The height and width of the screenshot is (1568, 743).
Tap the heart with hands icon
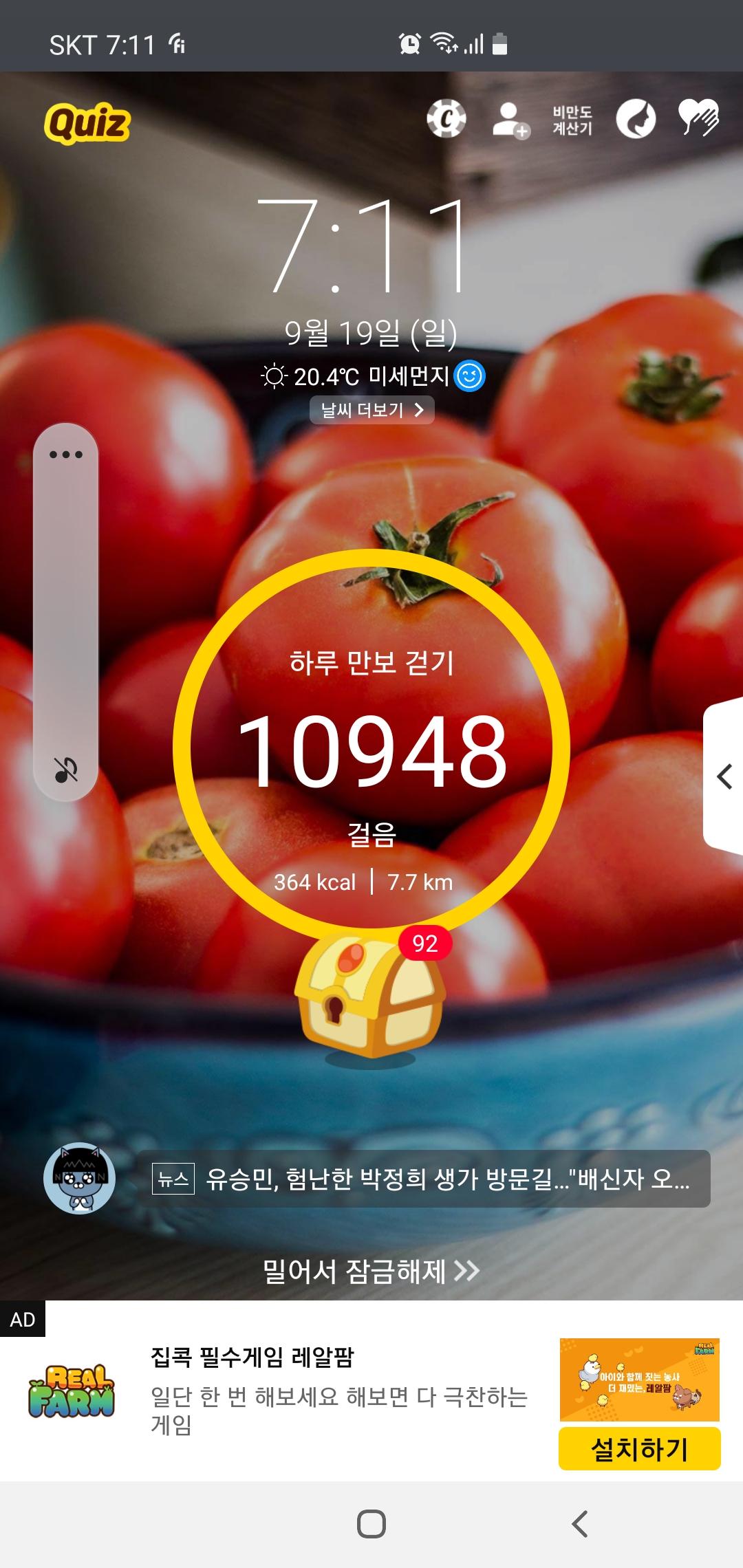tap(698, 118)
